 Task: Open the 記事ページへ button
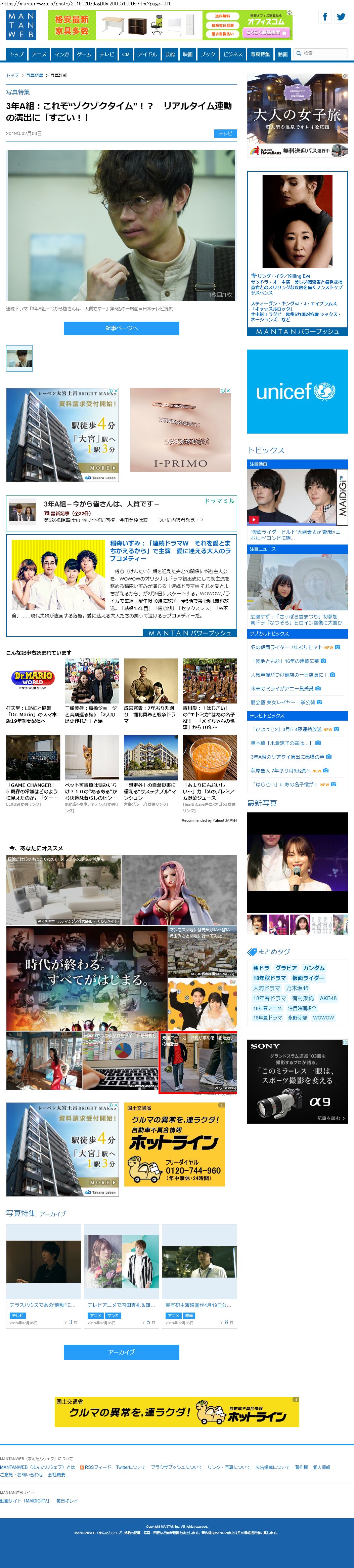[x=121, y=328]
